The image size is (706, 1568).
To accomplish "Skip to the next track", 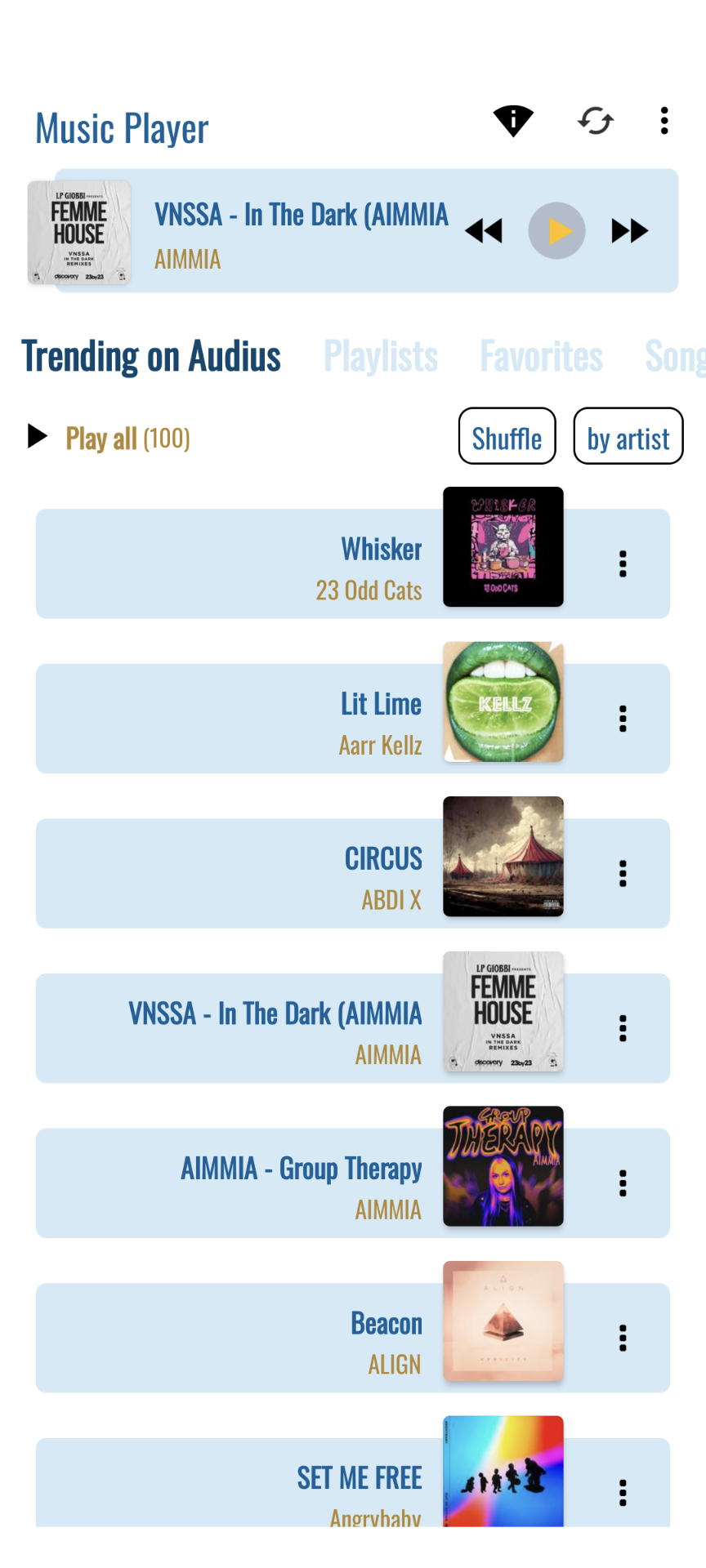I will click(x=629, y=231).
